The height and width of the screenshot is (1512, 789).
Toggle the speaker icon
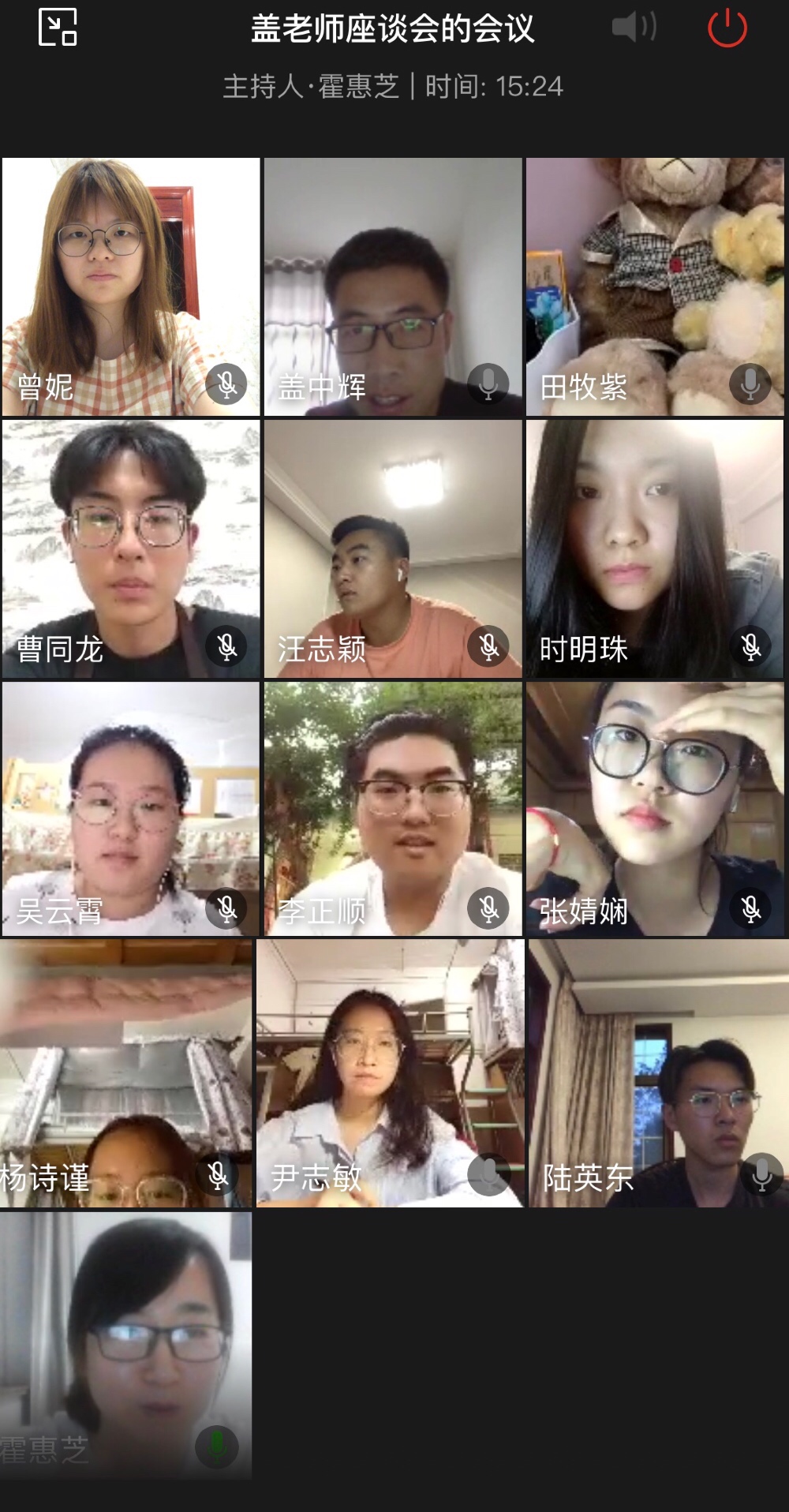click(634, 28)
